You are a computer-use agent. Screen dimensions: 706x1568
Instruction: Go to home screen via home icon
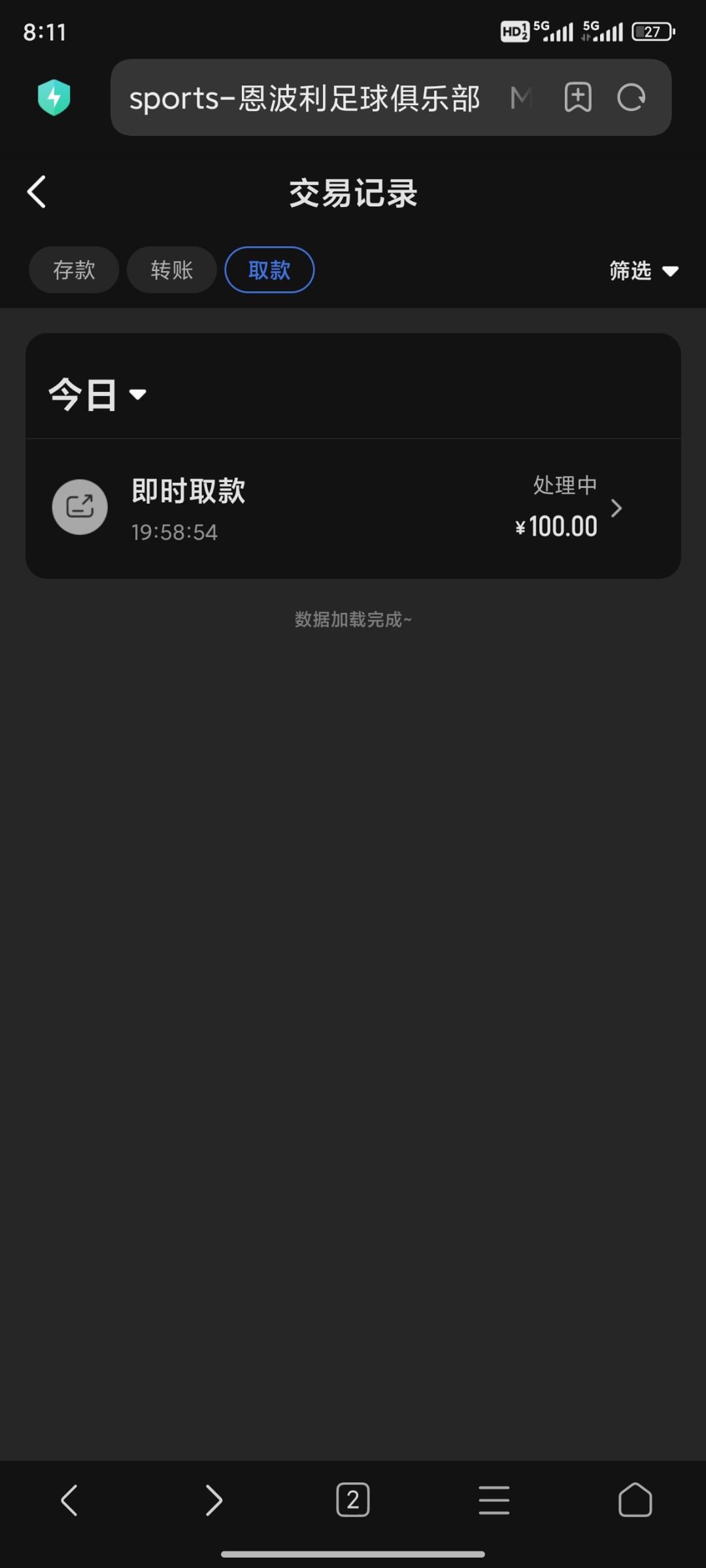635,1501
